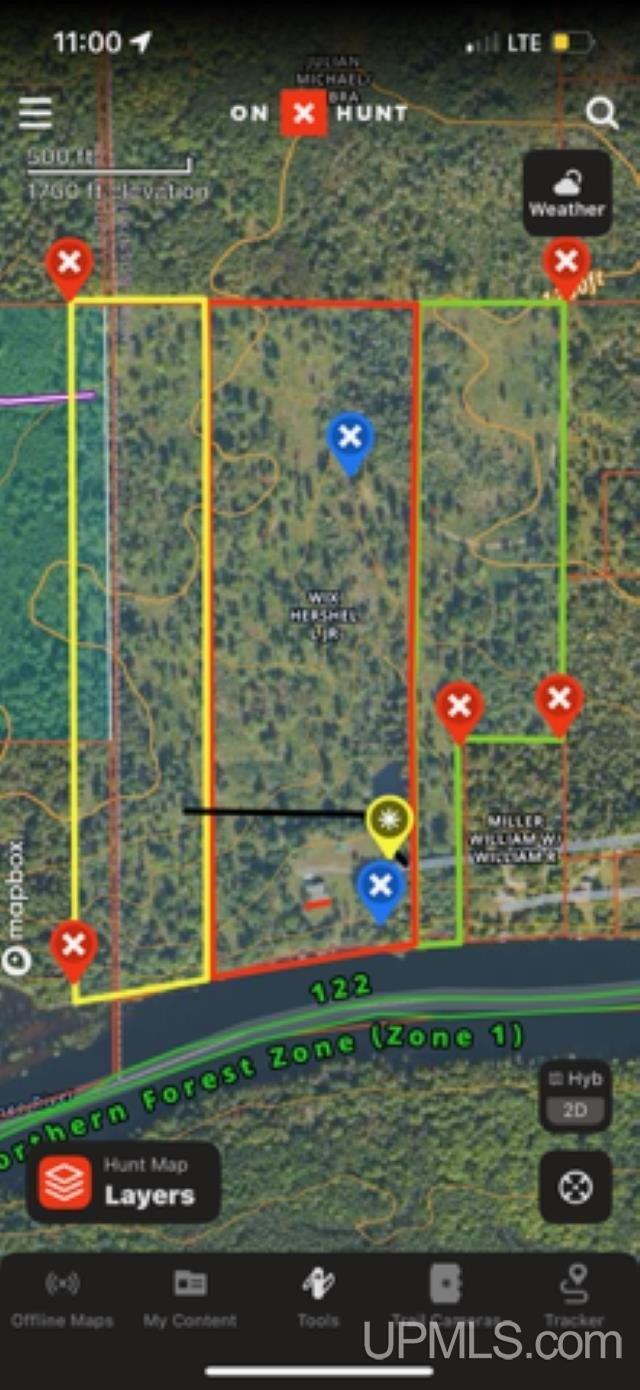Open the Tools tab
The image size is (640, 1390).
pos(318,1298)
